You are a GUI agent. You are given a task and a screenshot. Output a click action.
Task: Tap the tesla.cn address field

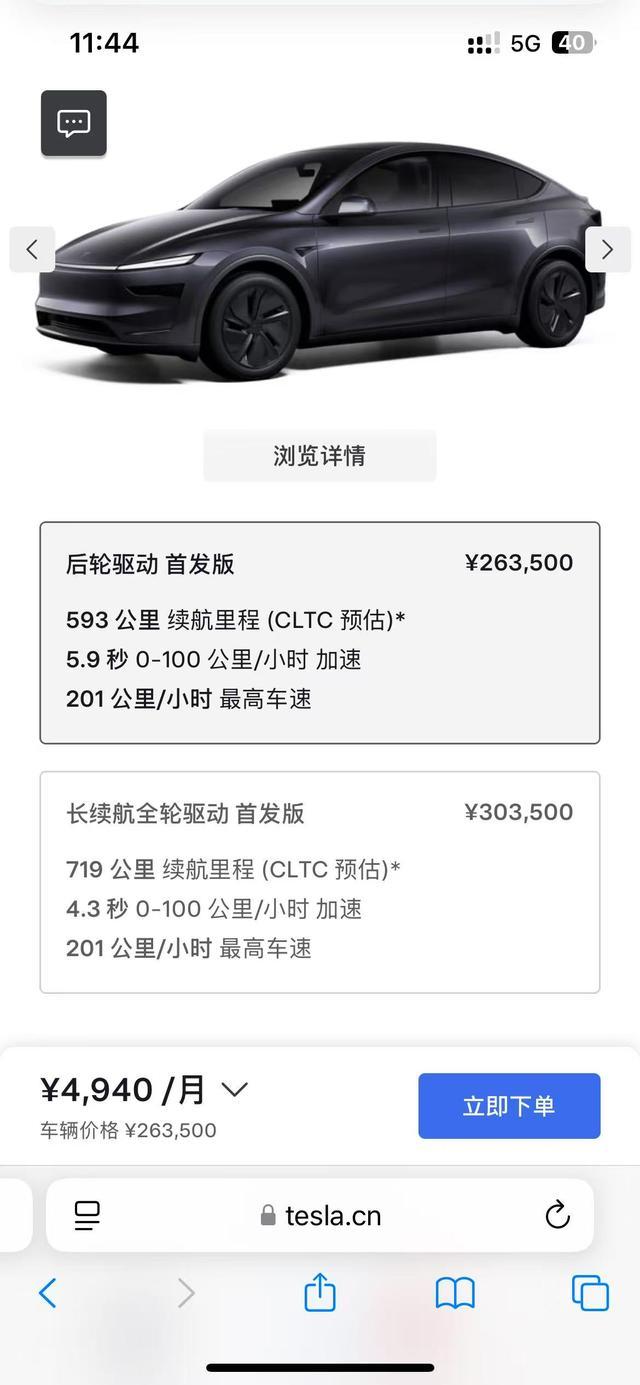point(320,1215)
